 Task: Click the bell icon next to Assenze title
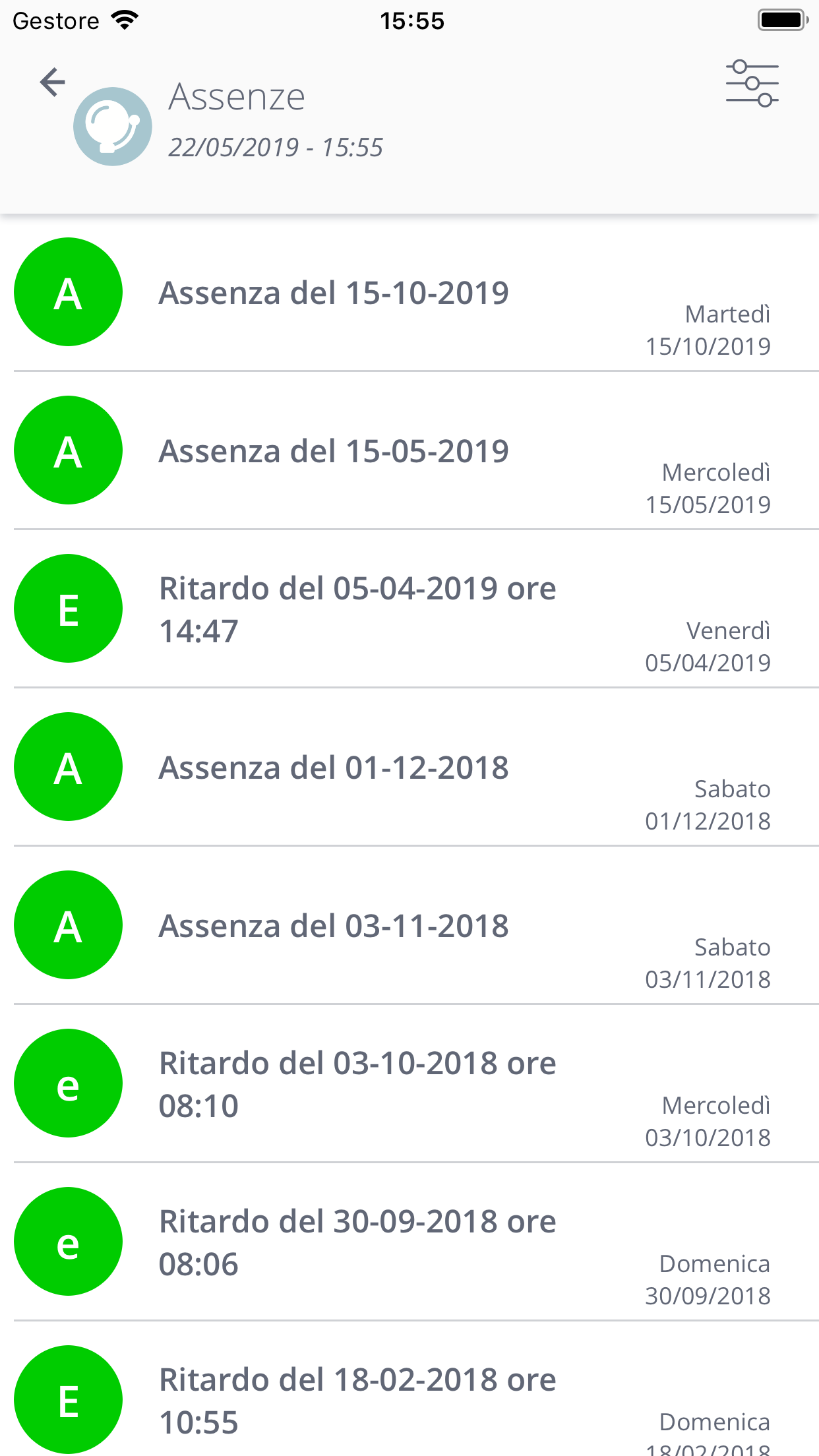[x=113, y=125]
